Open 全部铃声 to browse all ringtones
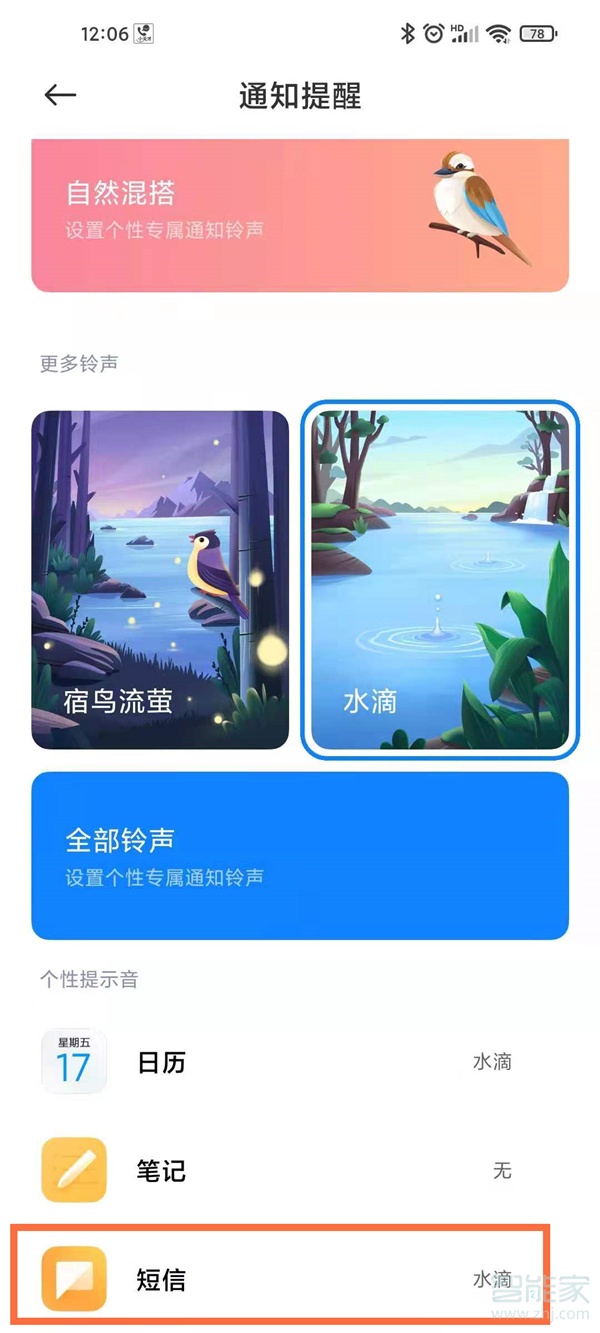 (x=300, y=855)
